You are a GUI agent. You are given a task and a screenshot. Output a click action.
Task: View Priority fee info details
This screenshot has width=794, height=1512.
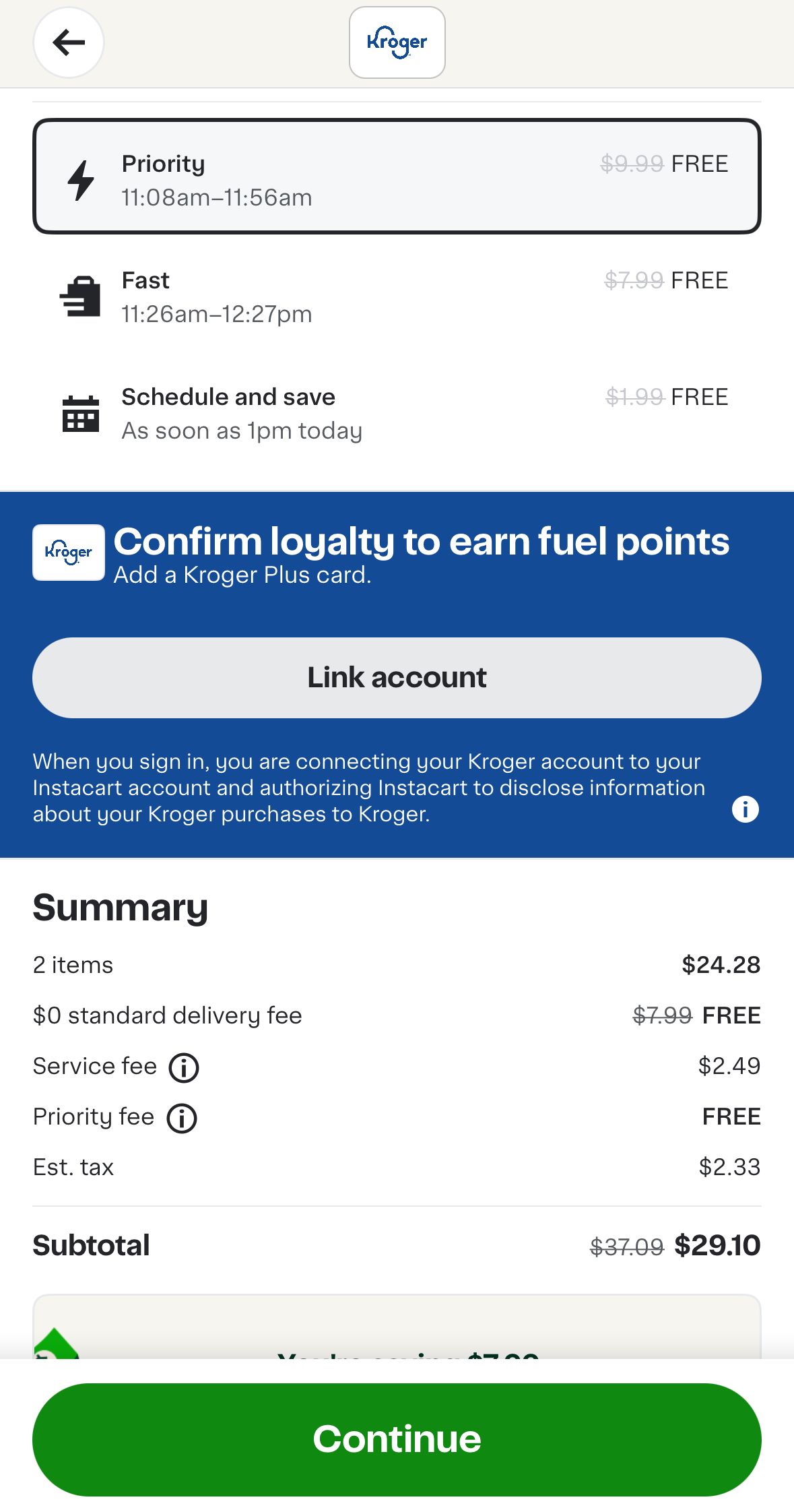(182, 1119)
